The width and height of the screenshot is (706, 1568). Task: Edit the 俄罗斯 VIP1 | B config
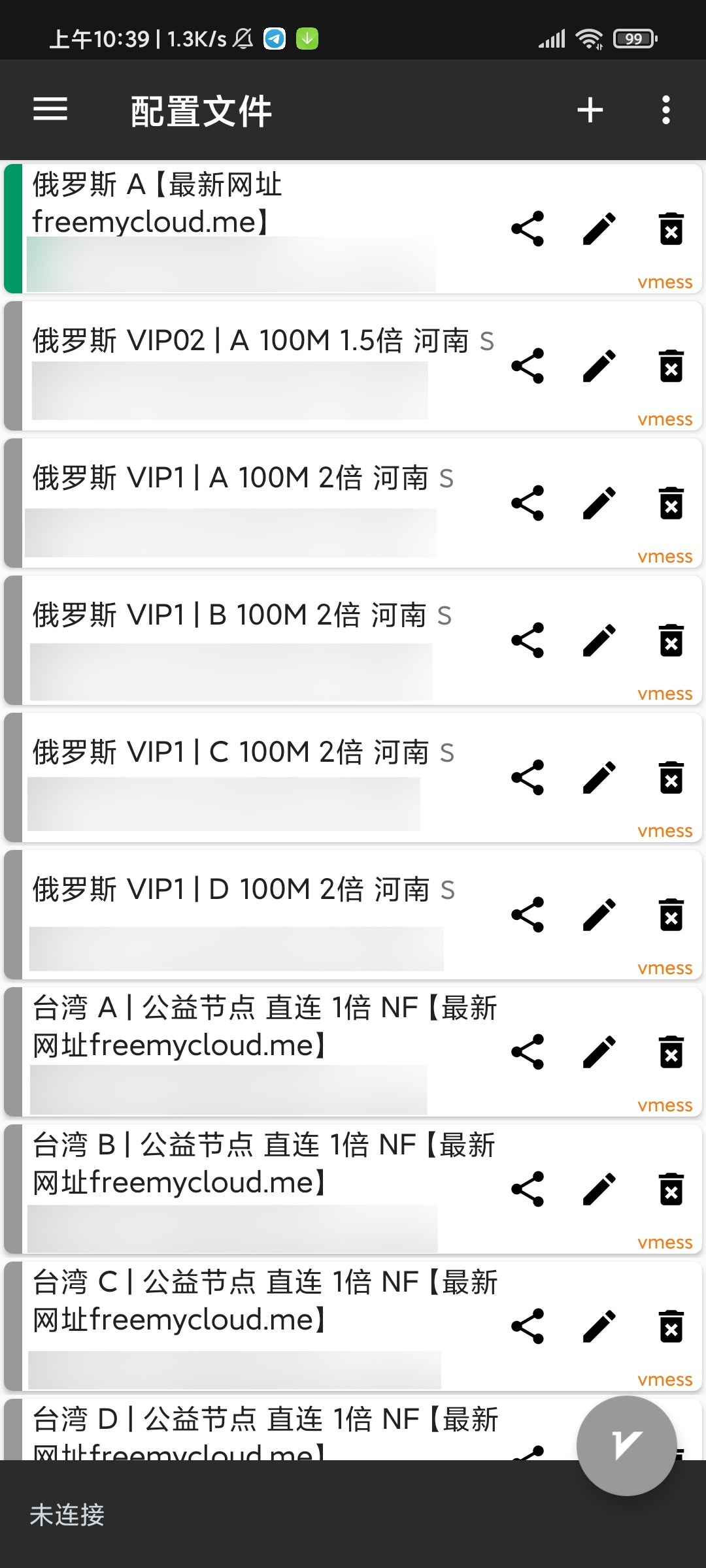click(x=599, y=640)
